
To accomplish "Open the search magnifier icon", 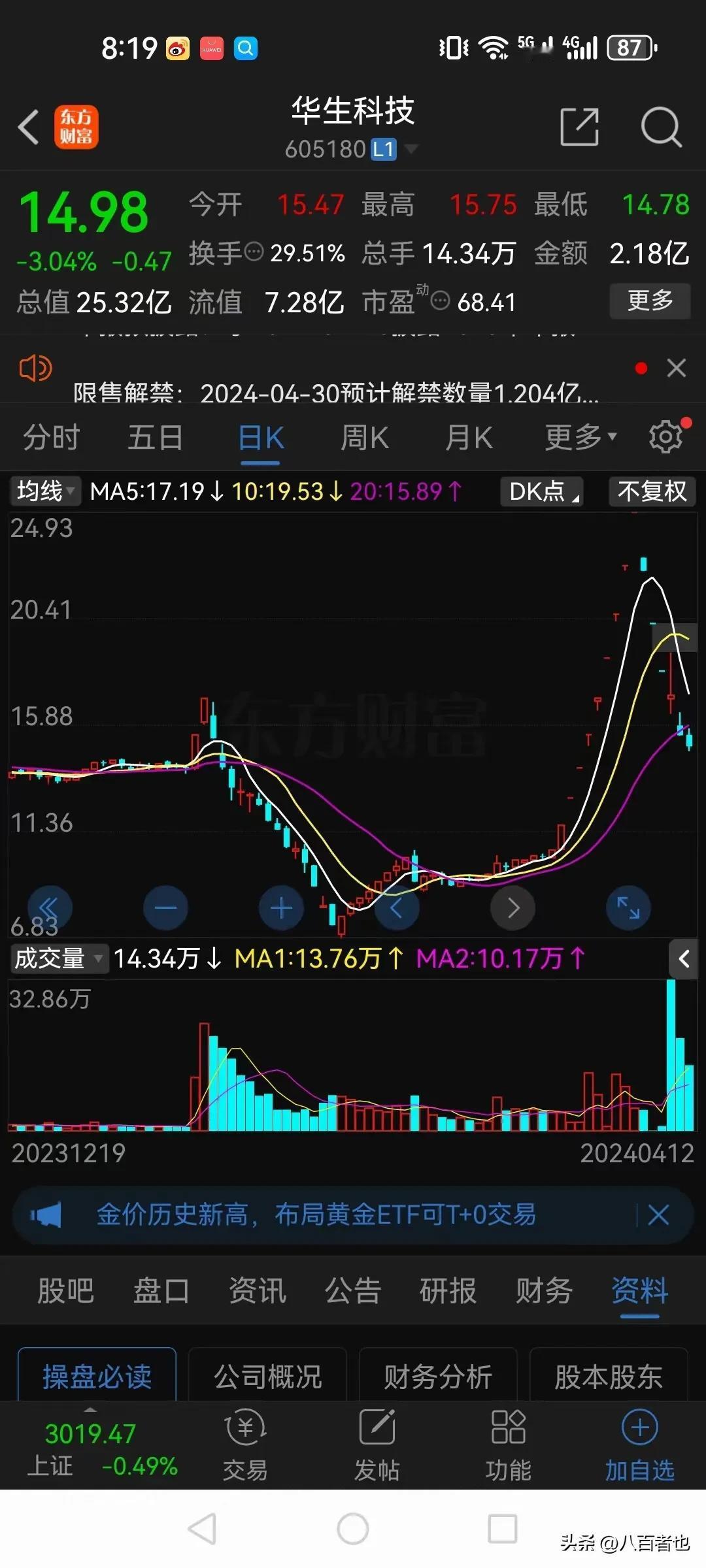I will click(661, 127).
